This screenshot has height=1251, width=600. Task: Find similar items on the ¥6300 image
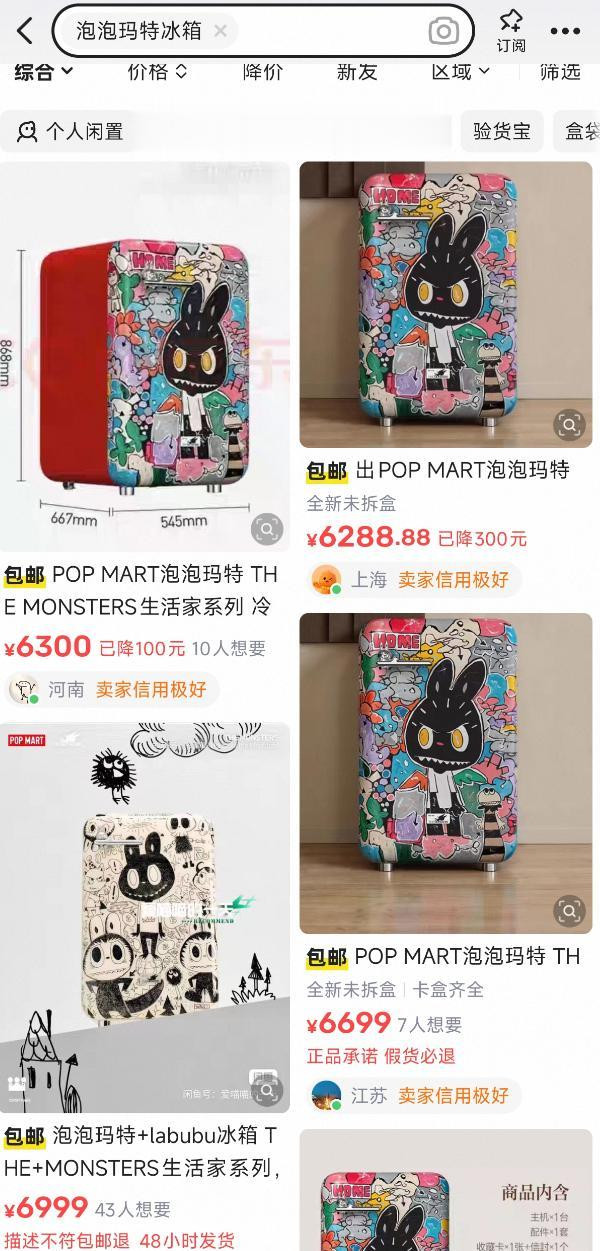(266, 529)
